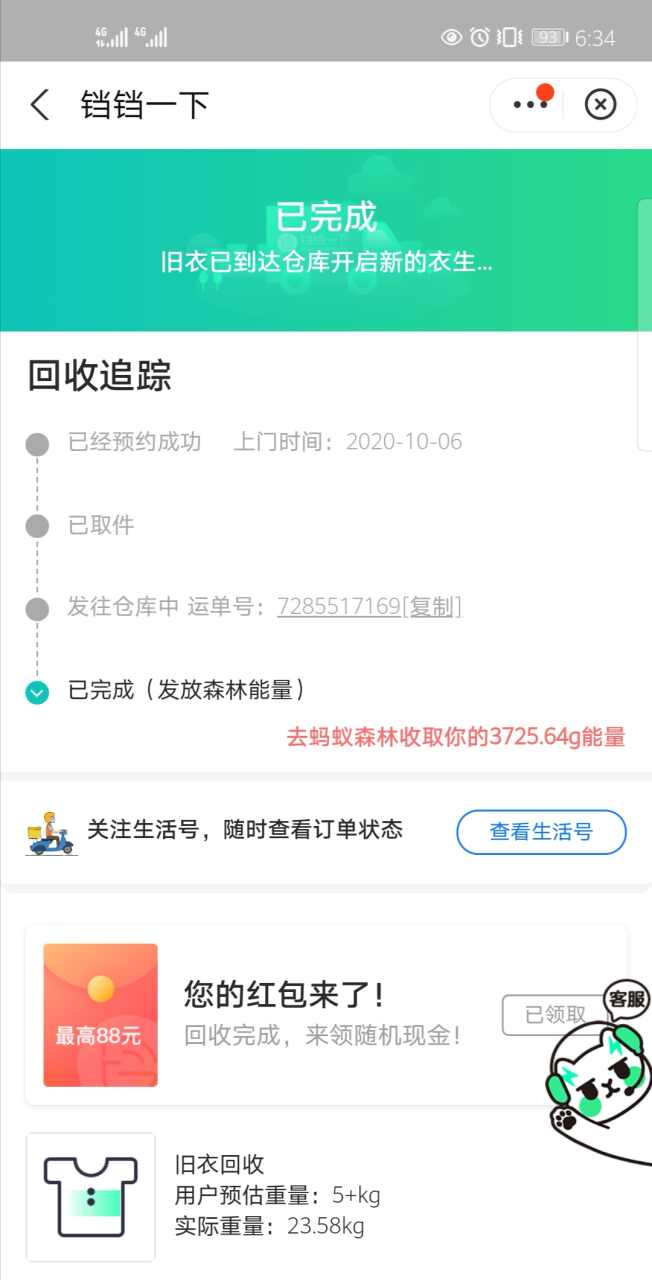Tap the 查看生活号 button
This screenshot has width=652, height=1280.
point(541,832)
